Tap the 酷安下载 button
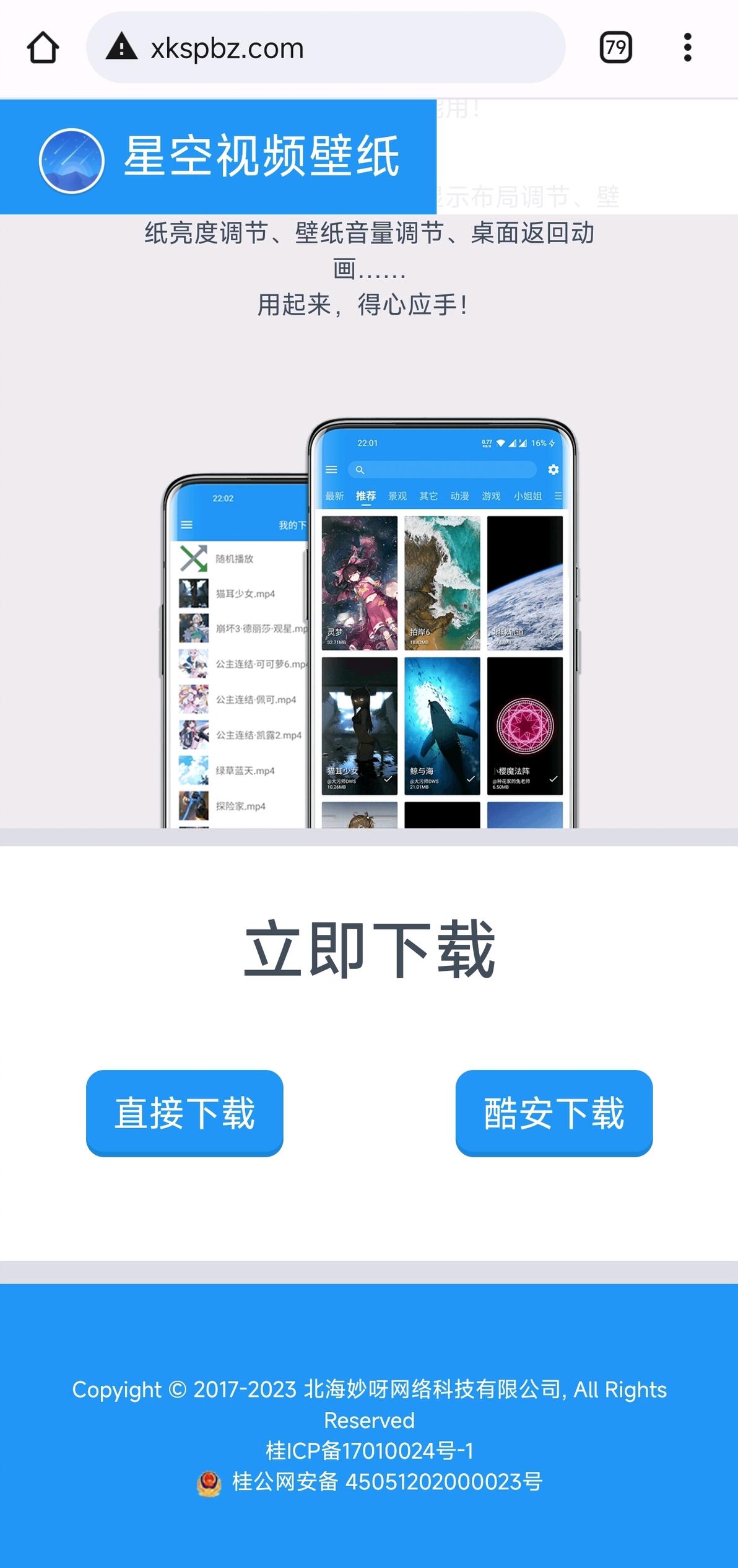This screenshot has height=1568, width=738. pos(553,1112)
